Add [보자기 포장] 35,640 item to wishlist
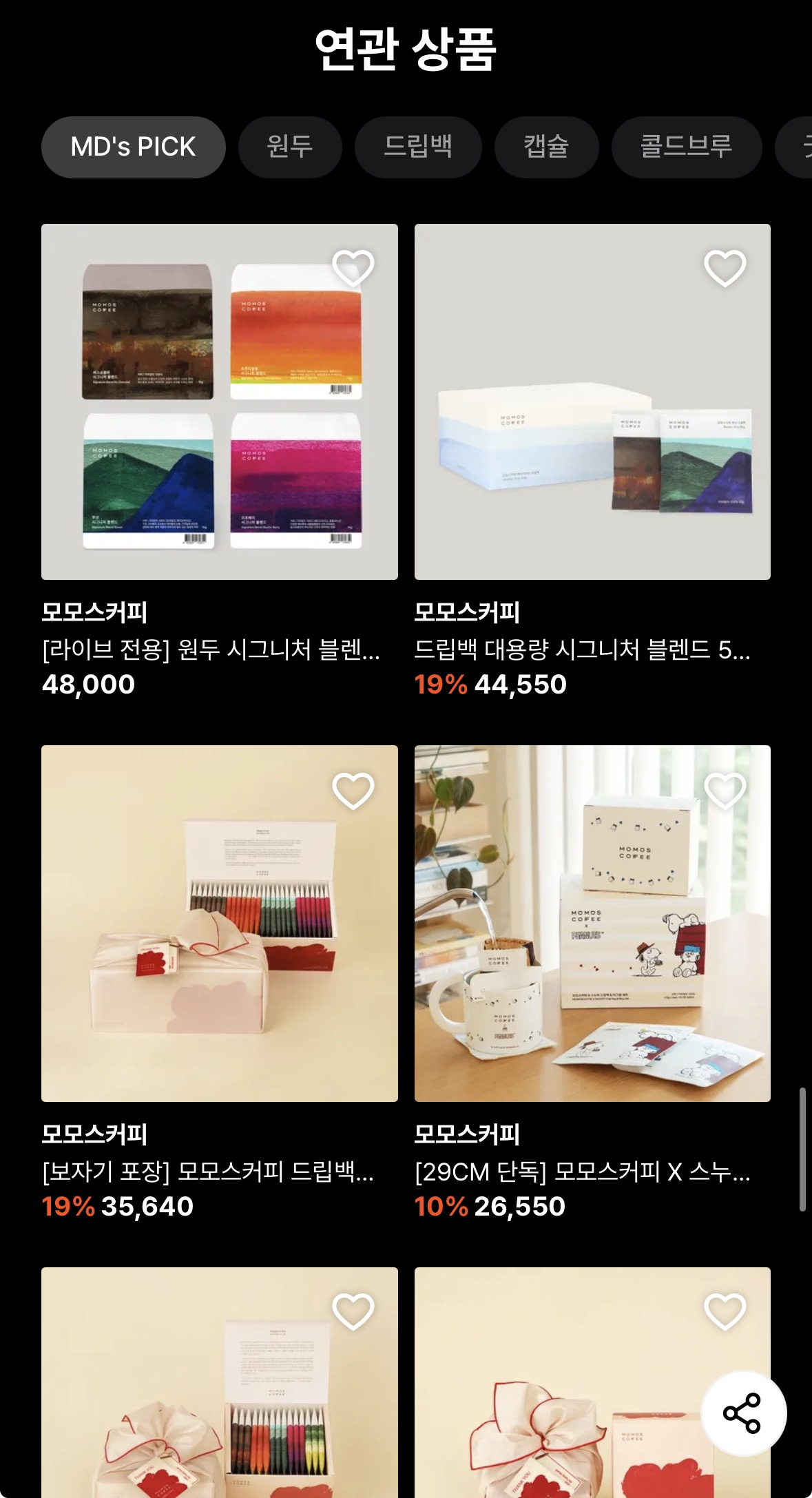The height and width of the screenshot is (1498, 812). [x=353, y=790]
